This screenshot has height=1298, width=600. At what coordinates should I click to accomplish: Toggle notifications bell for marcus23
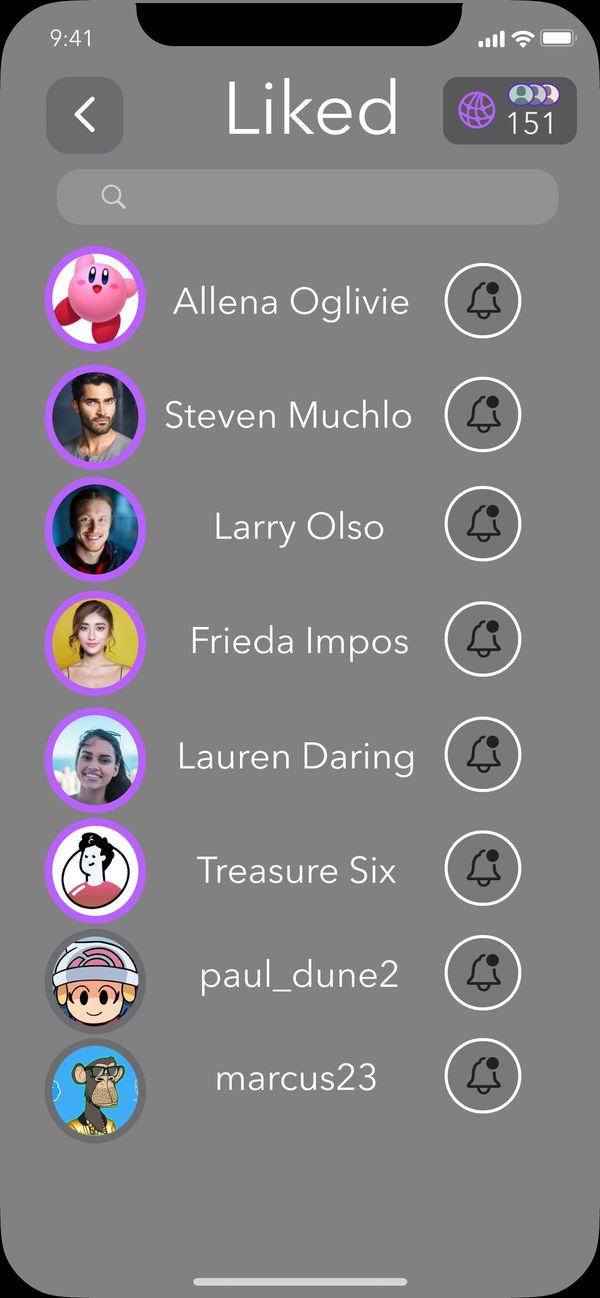483,1076
